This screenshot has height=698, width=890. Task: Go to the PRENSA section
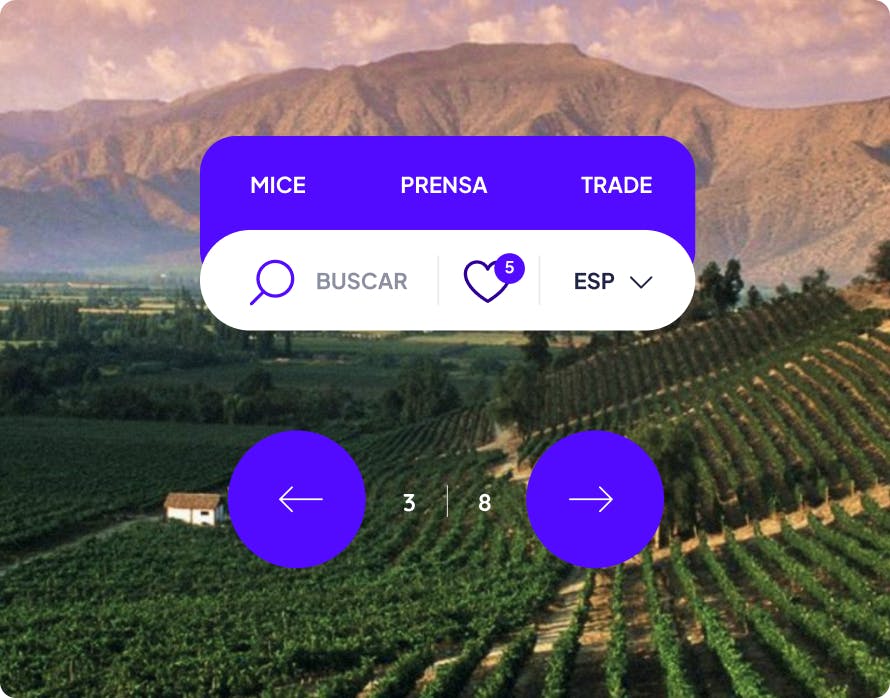(x=443, y=185)
